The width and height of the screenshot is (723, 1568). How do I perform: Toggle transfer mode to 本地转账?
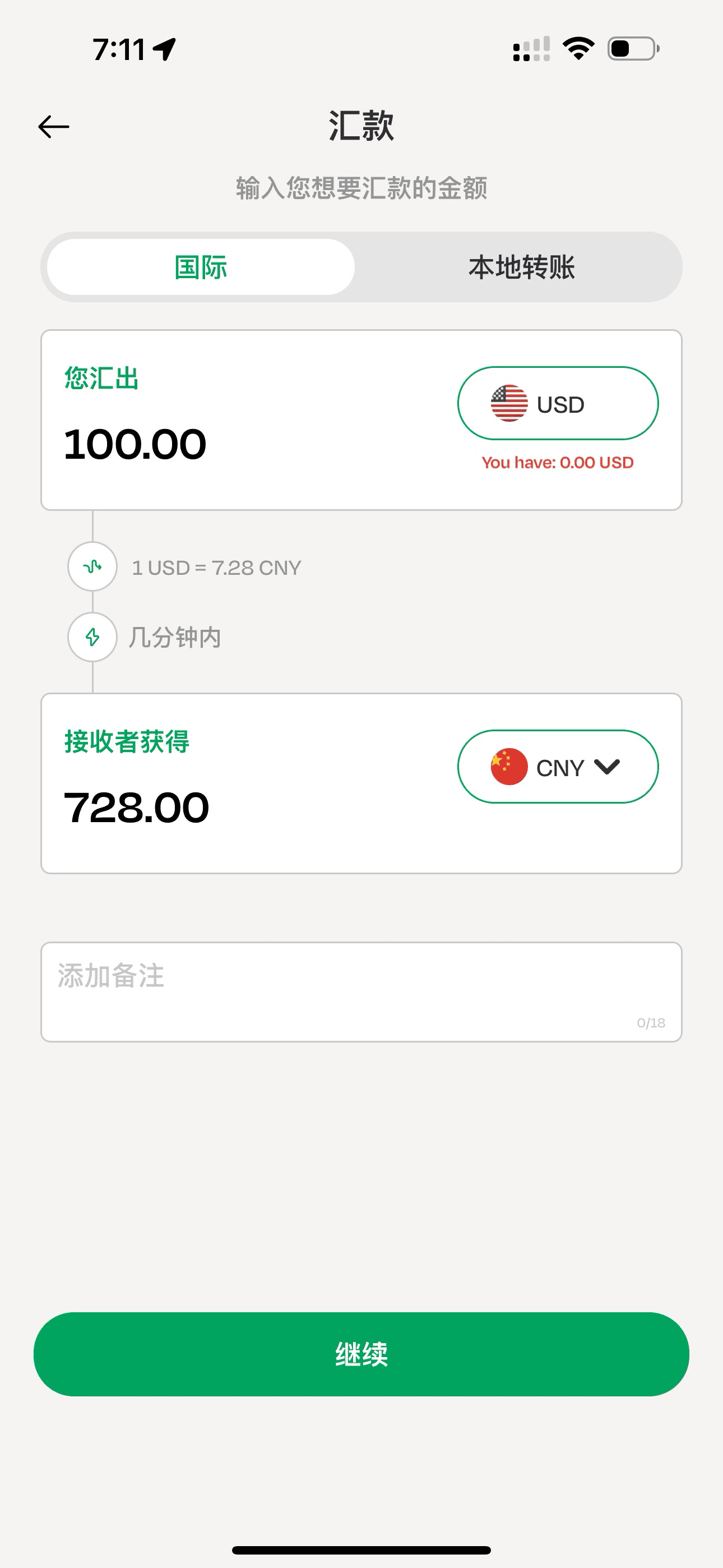pyautogui.click(x=521, y=266)
